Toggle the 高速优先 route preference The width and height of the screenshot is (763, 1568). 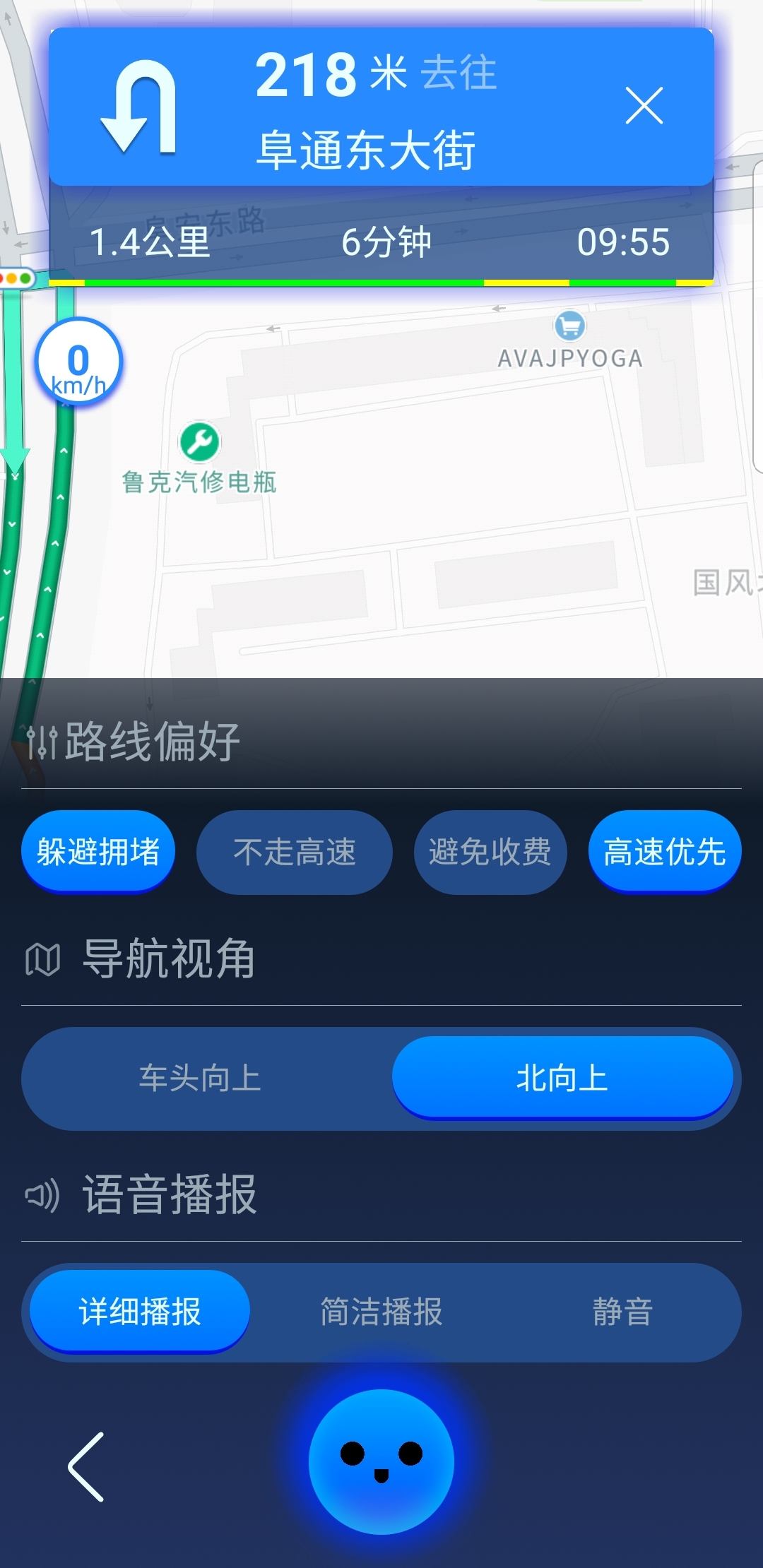(665, 852)
